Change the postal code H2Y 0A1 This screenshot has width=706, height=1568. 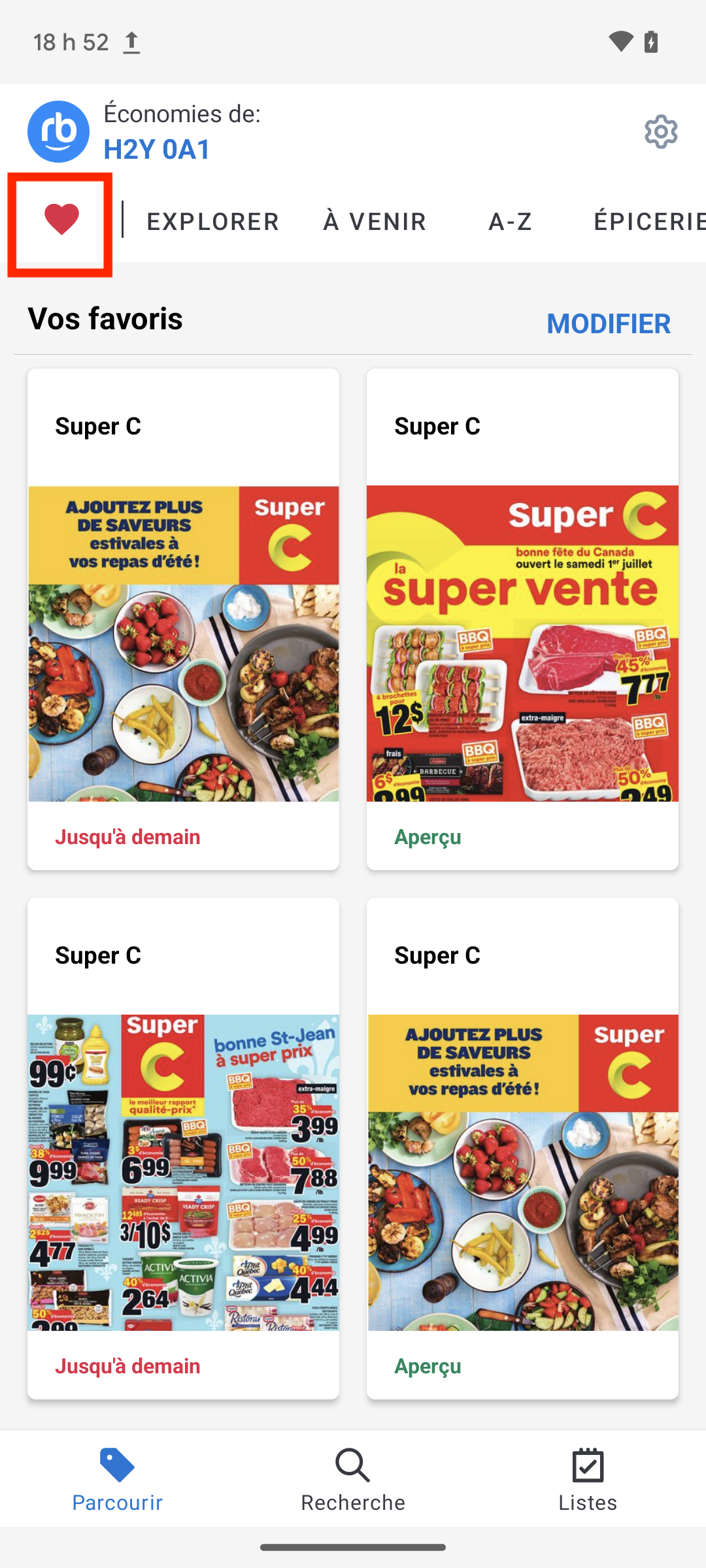point(157,150)
